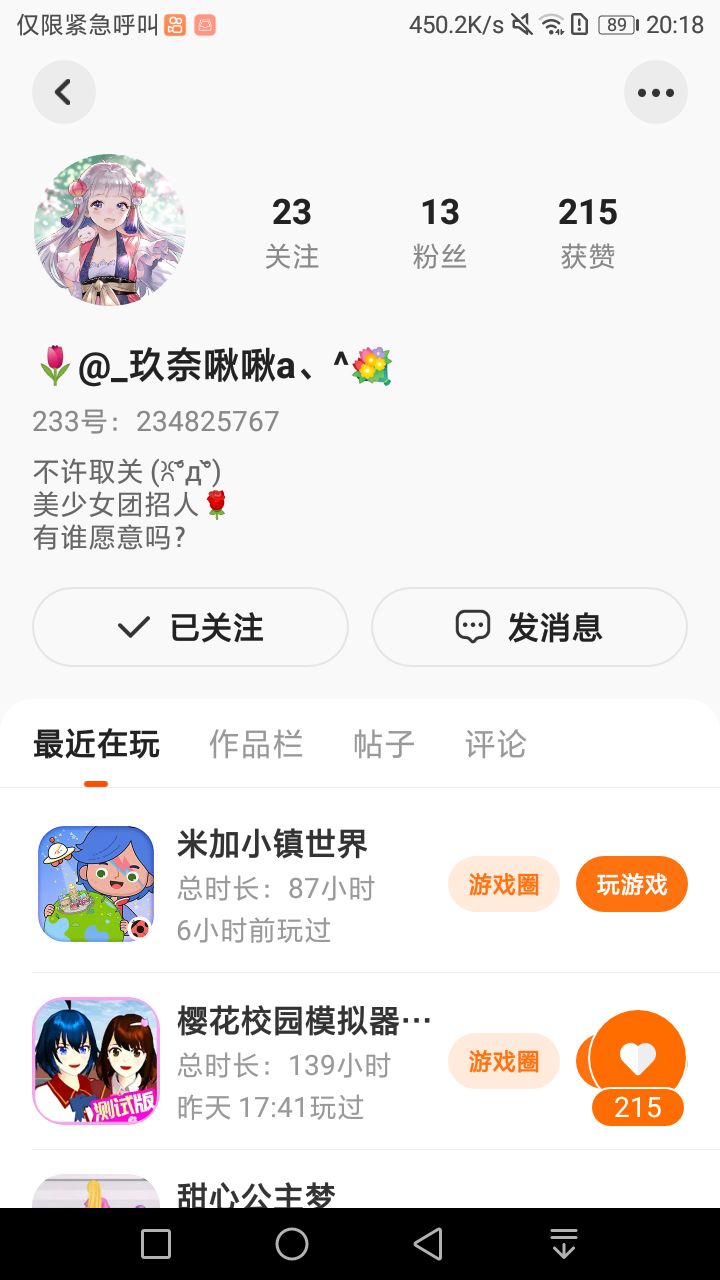720x1280 pixels.
Task: Go back using the top-left arrow
Action: (63, 92)
